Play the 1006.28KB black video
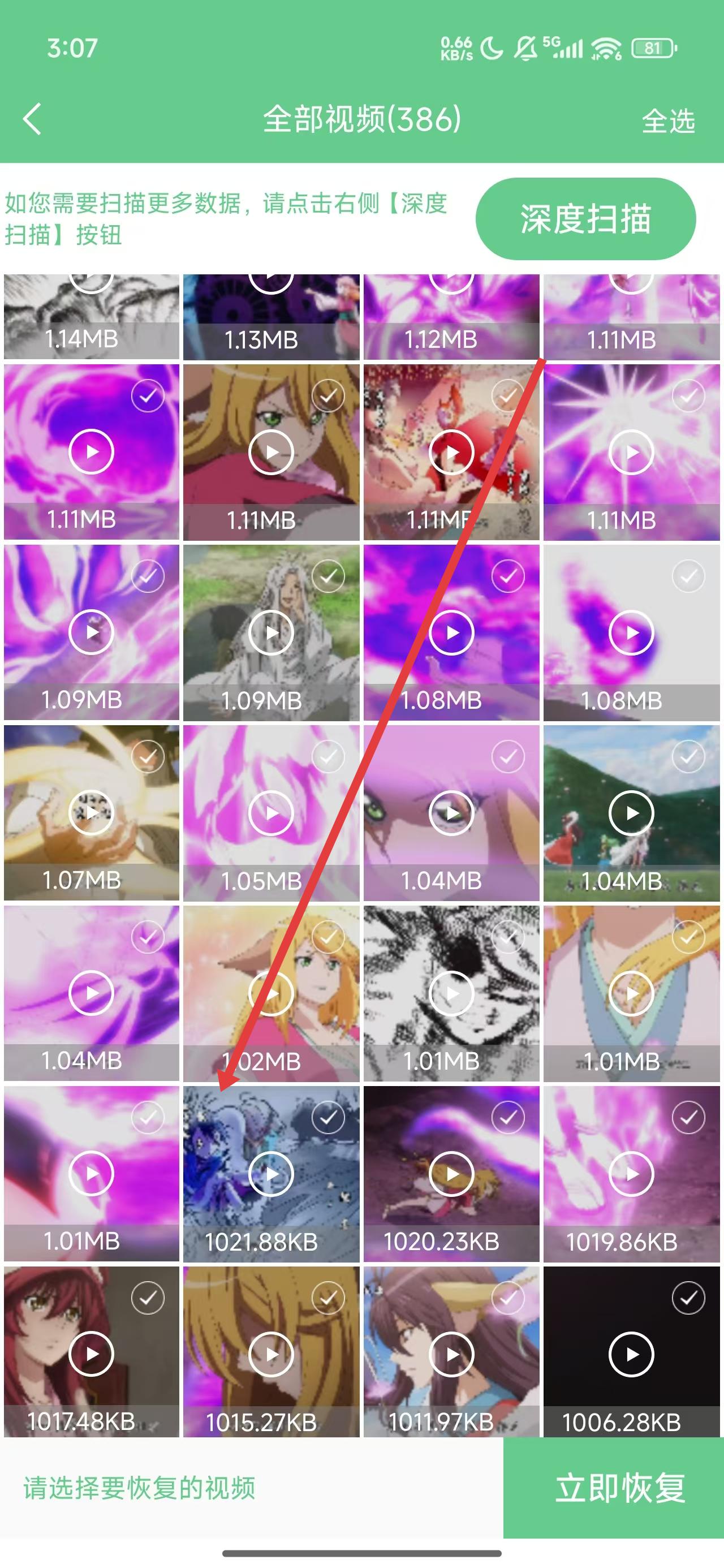 pos(631,1354)
